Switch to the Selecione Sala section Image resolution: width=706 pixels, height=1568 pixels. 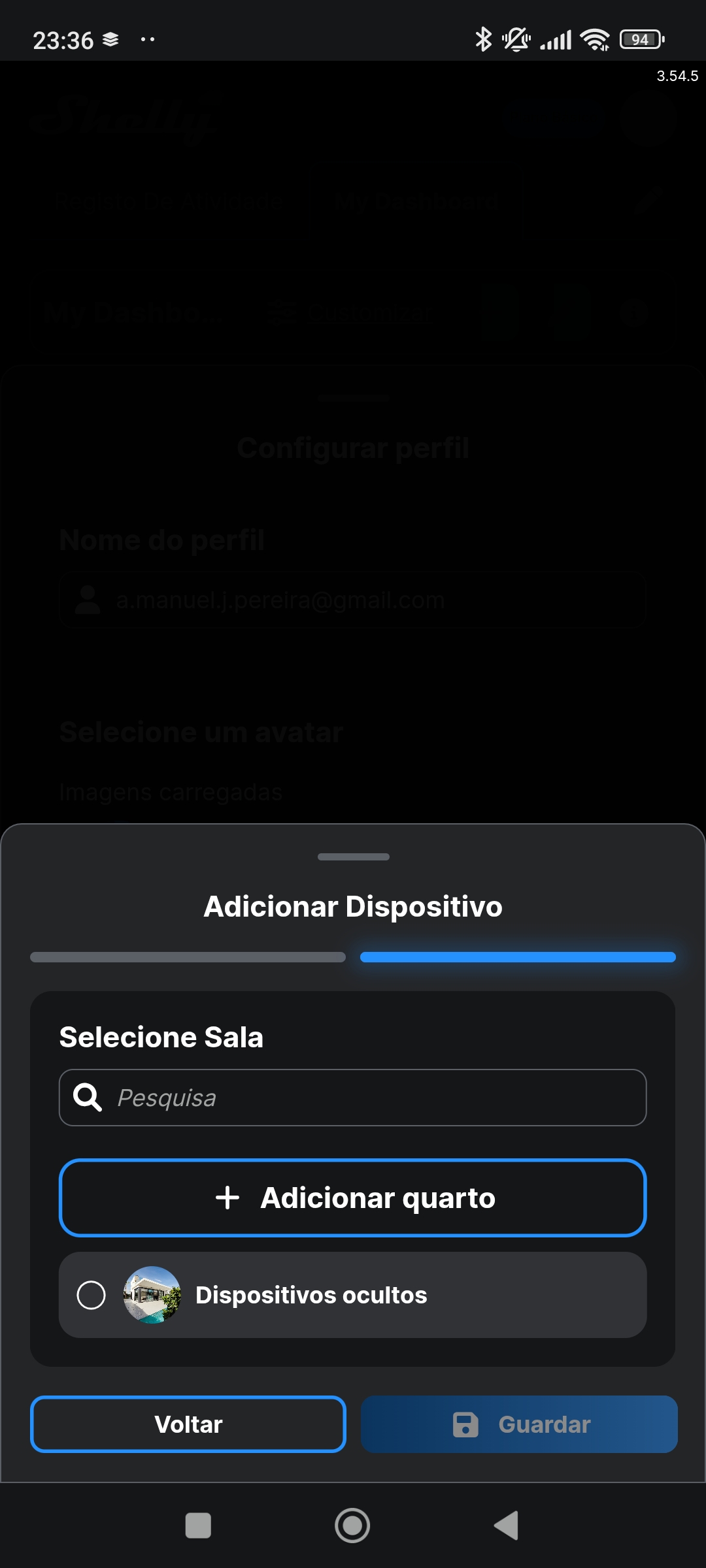[161, 1037]
